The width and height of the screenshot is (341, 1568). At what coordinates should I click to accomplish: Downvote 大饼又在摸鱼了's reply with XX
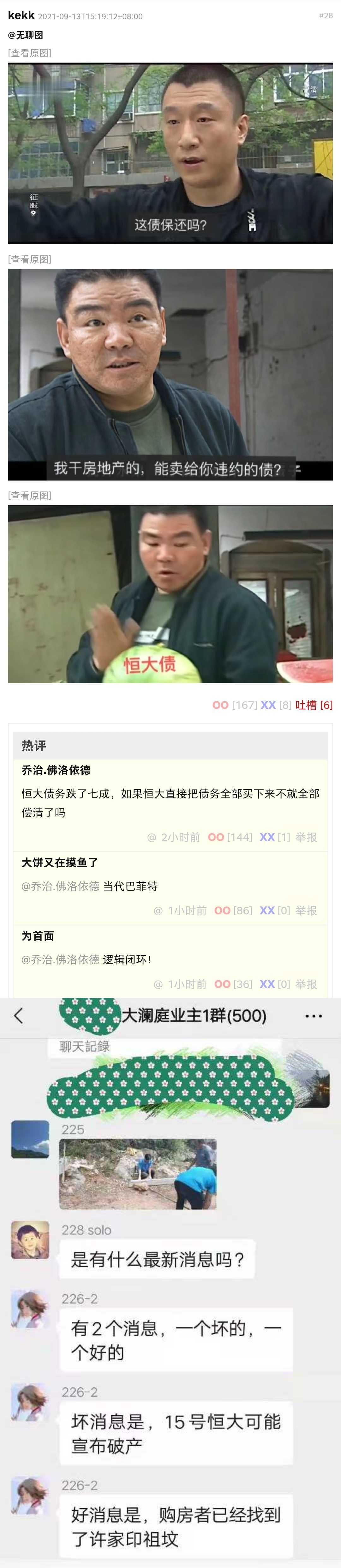point(267,911)
